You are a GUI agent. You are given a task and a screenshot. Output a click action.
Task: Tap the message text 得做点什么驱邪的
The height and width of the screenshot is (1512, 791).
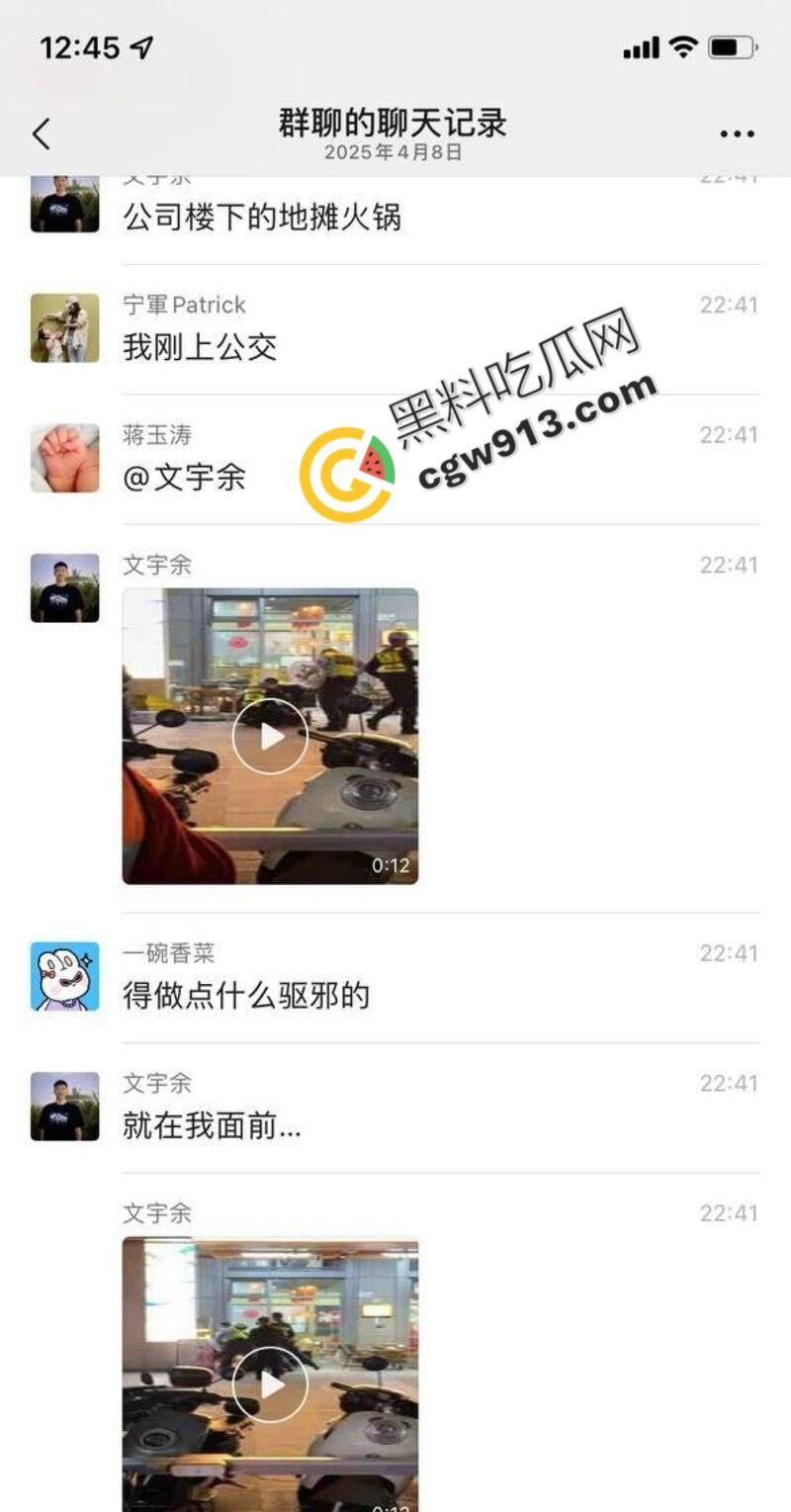pos(247,997)
